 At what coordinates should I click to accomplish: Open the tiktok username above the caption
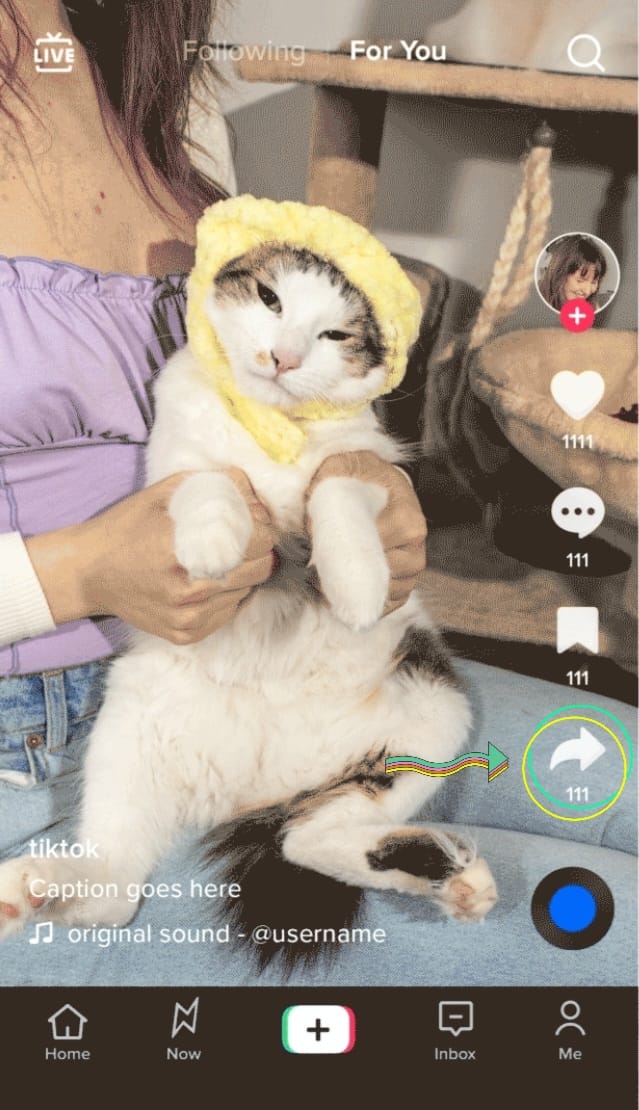click(64, 849)
